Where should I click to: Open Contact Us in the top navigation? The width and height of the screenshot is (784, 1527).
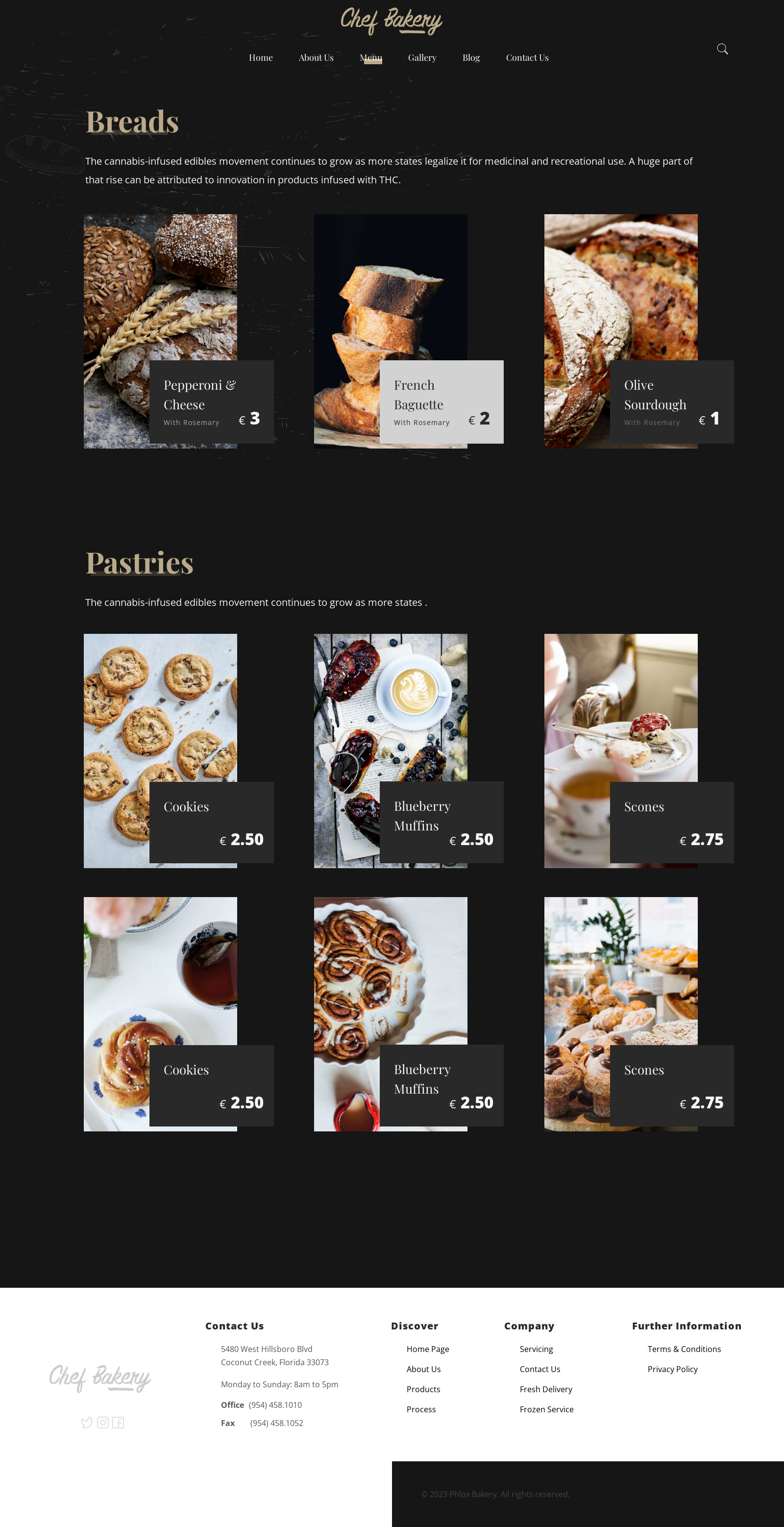tap(527, 57)
